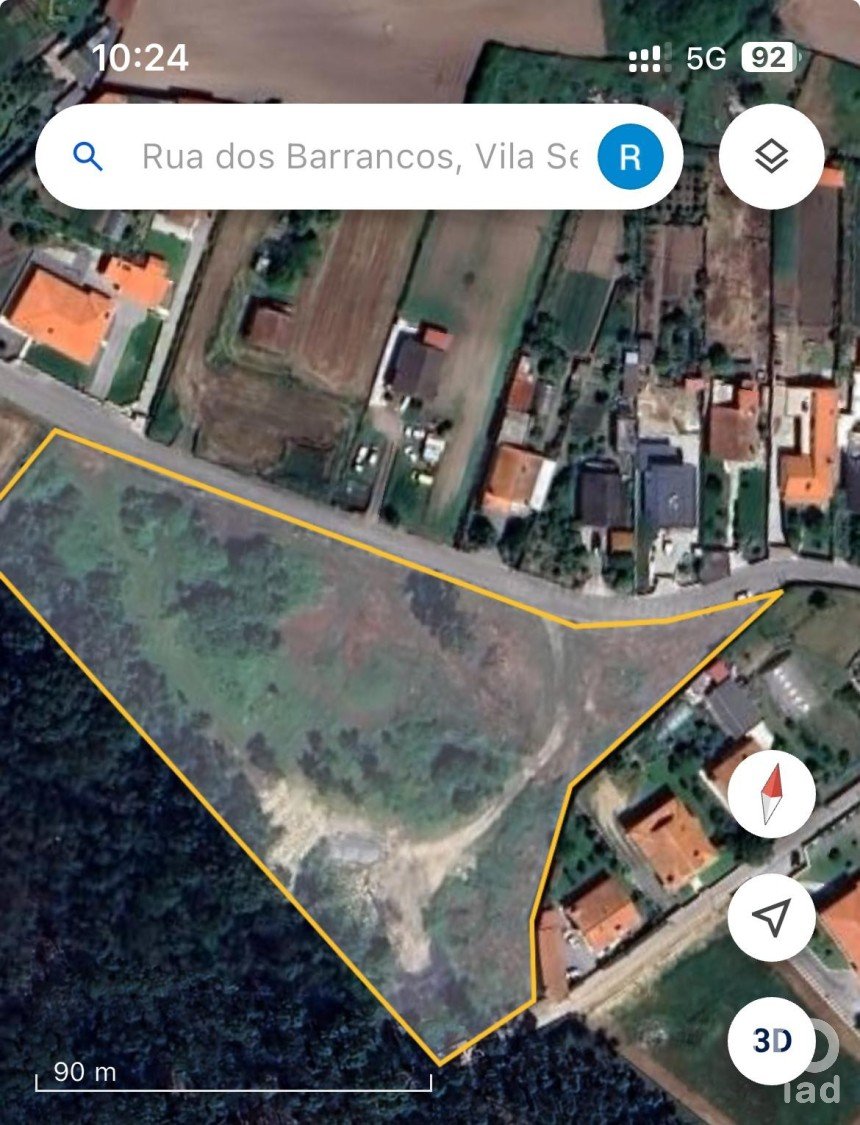
Task: Open account menu from the R badge
Action: coord(628,155)
